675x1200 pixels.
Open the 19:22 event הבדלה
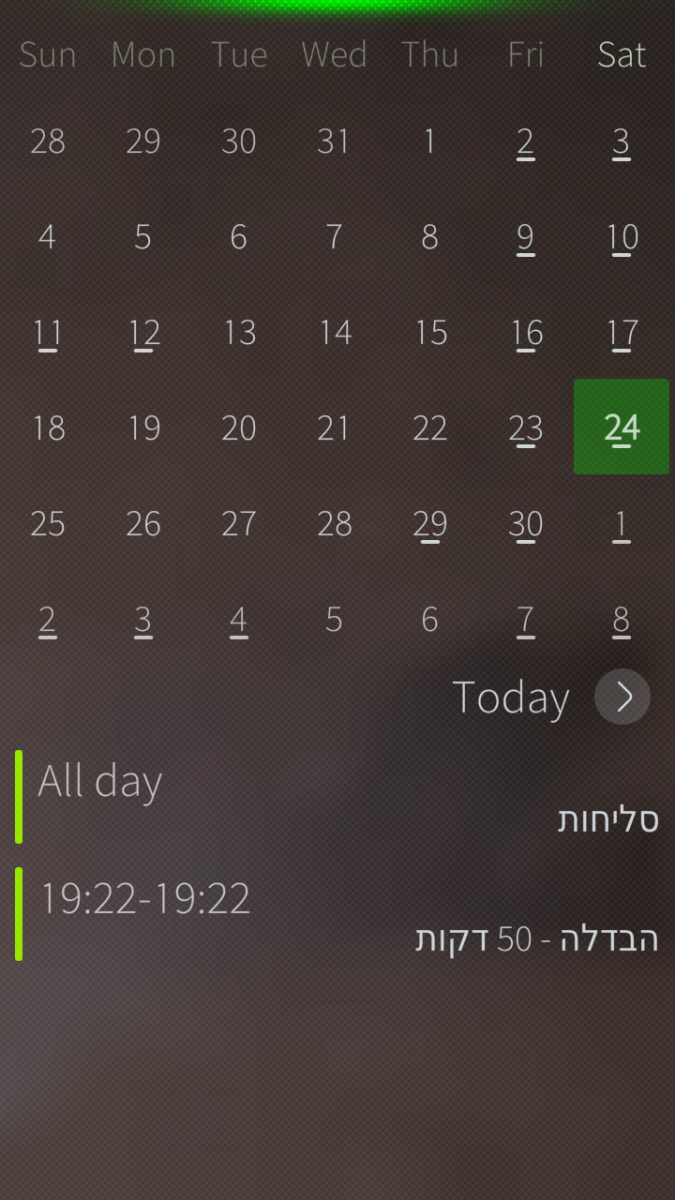click(337, 914)
